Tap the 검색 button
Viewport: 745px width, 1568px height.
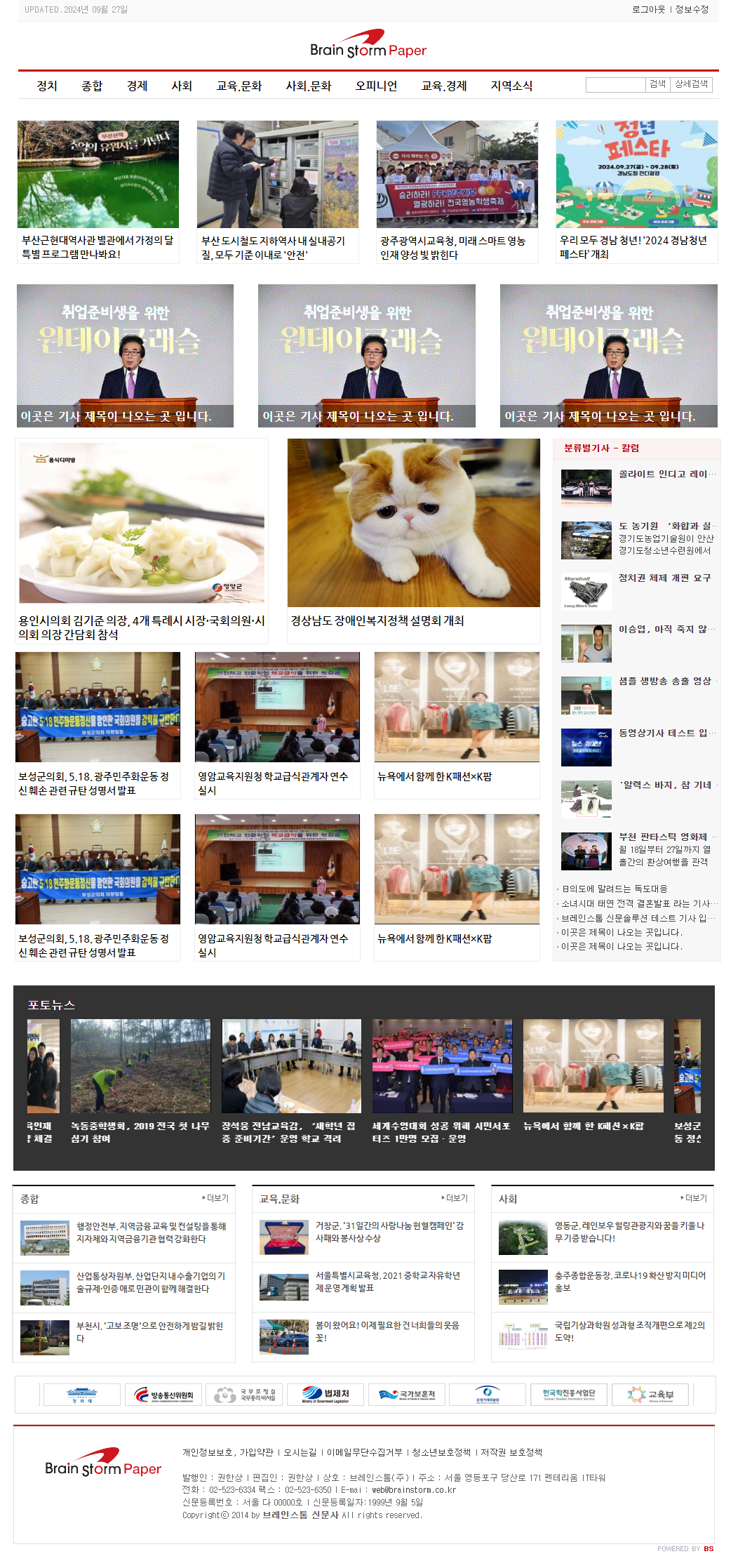coord(657,84)
